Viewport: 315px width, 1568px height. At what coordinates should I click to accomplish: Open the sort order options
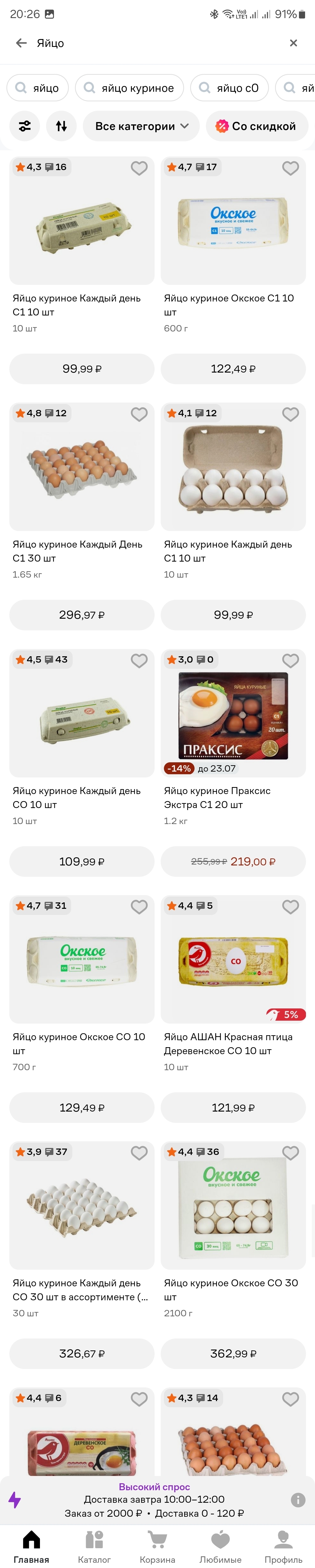point(62,126)
